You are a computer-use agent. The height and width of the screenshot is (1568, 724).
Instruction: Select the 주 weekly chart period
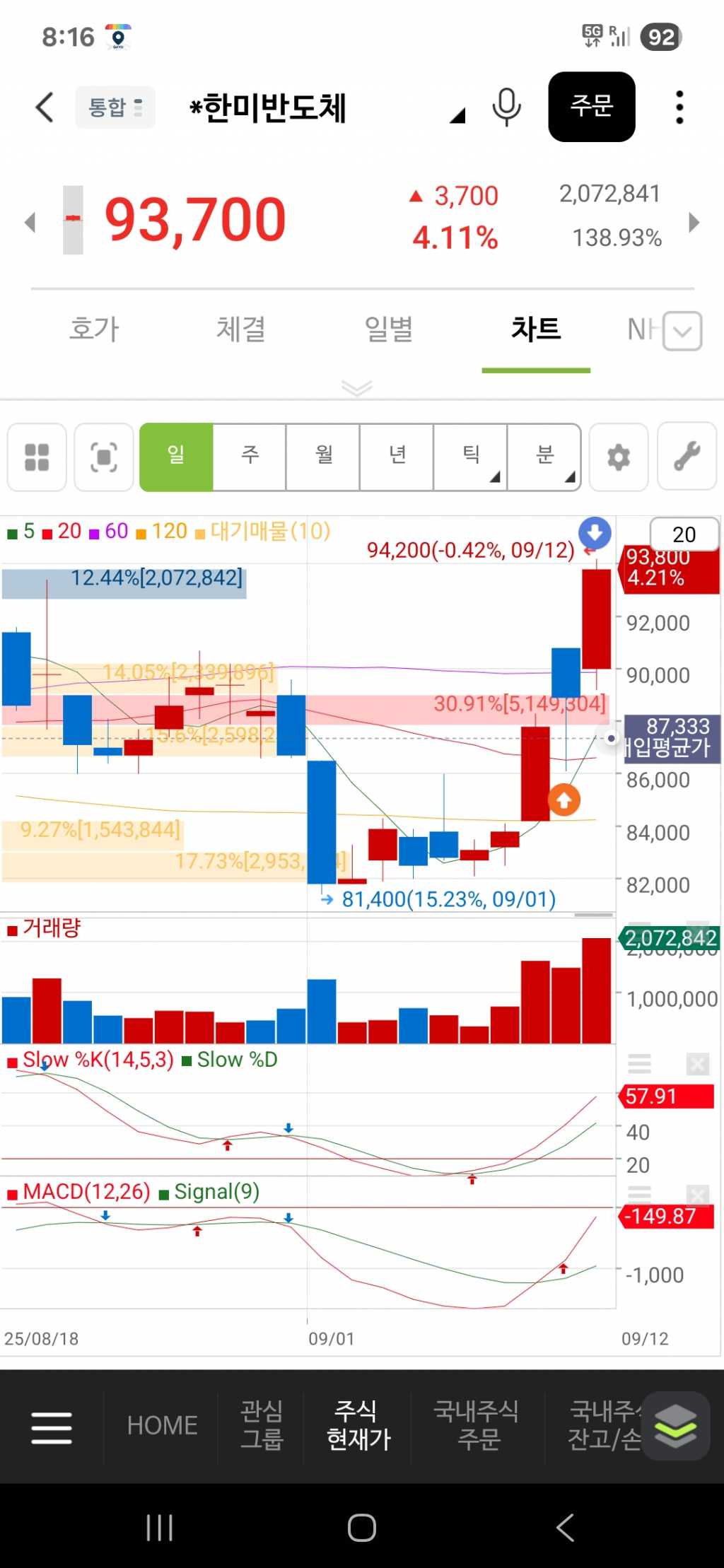click(250, 457)
